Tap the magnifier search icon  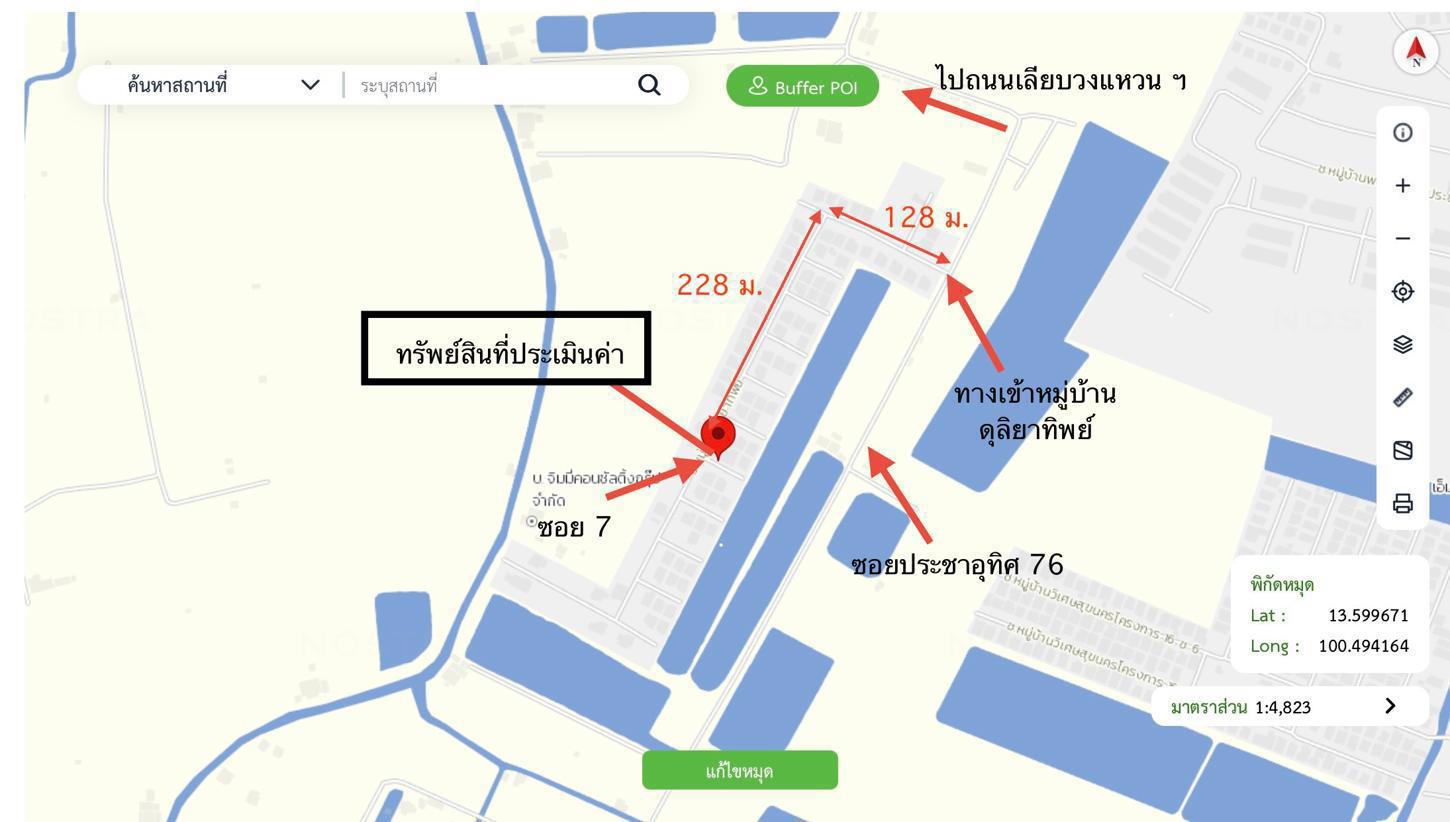click(649, 85)
